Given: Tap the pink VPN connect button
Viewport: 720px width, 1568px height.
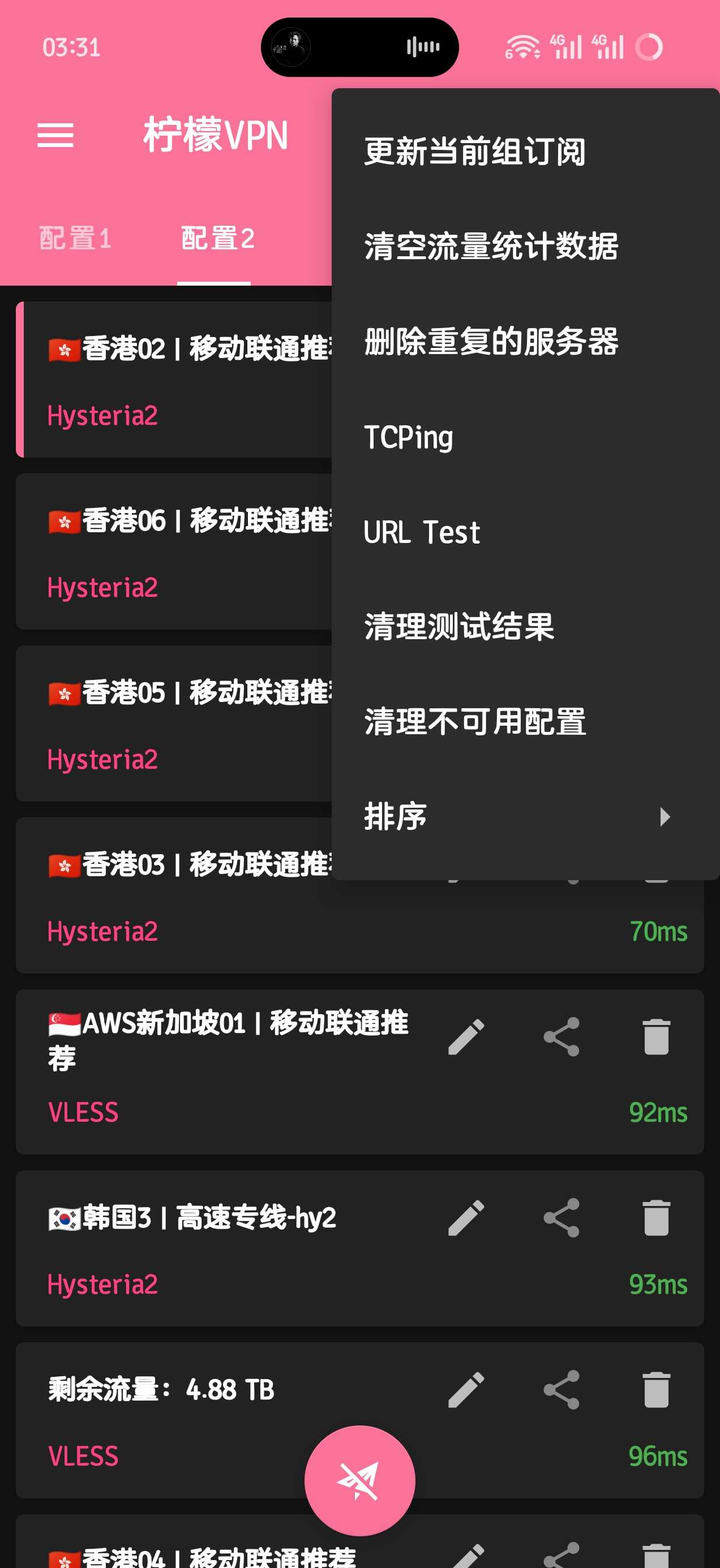Looking at the screenshot, I should pos(359,1480).
